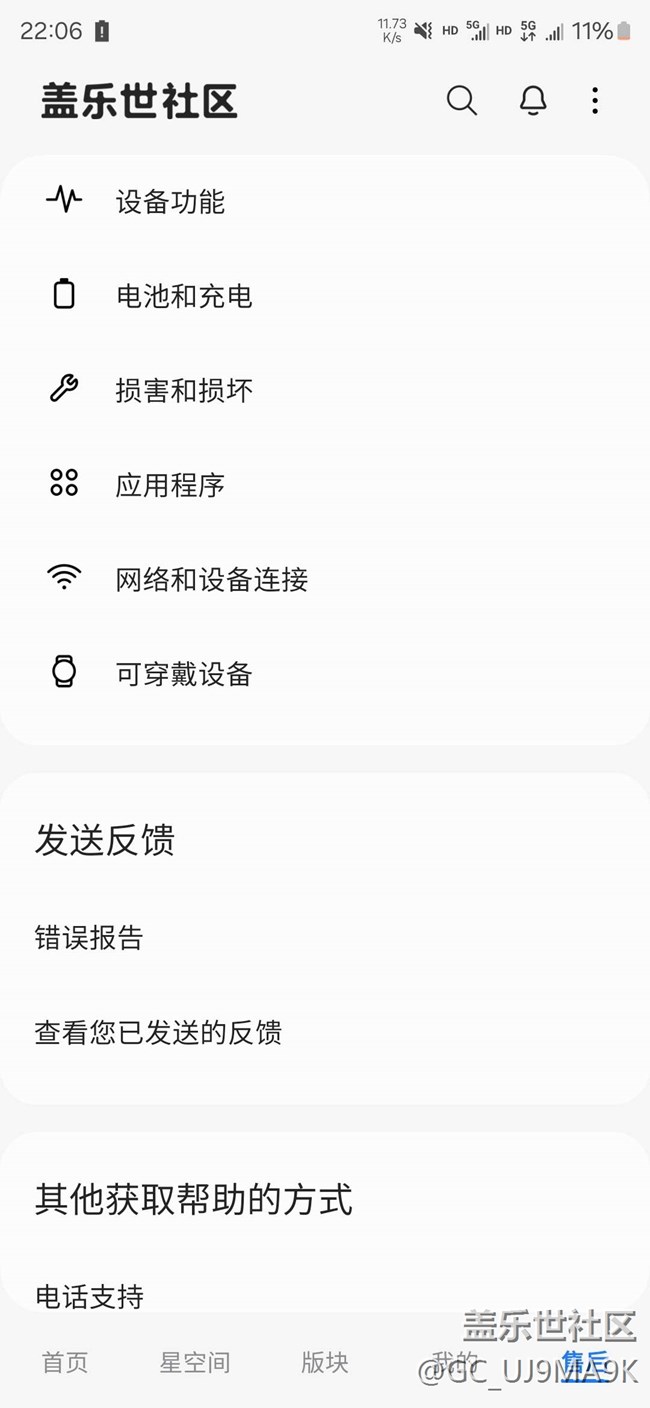The height and width of the screenshot is (1408, 650).
Task: Open the 我的 tab
Action: pos(454,1362)
